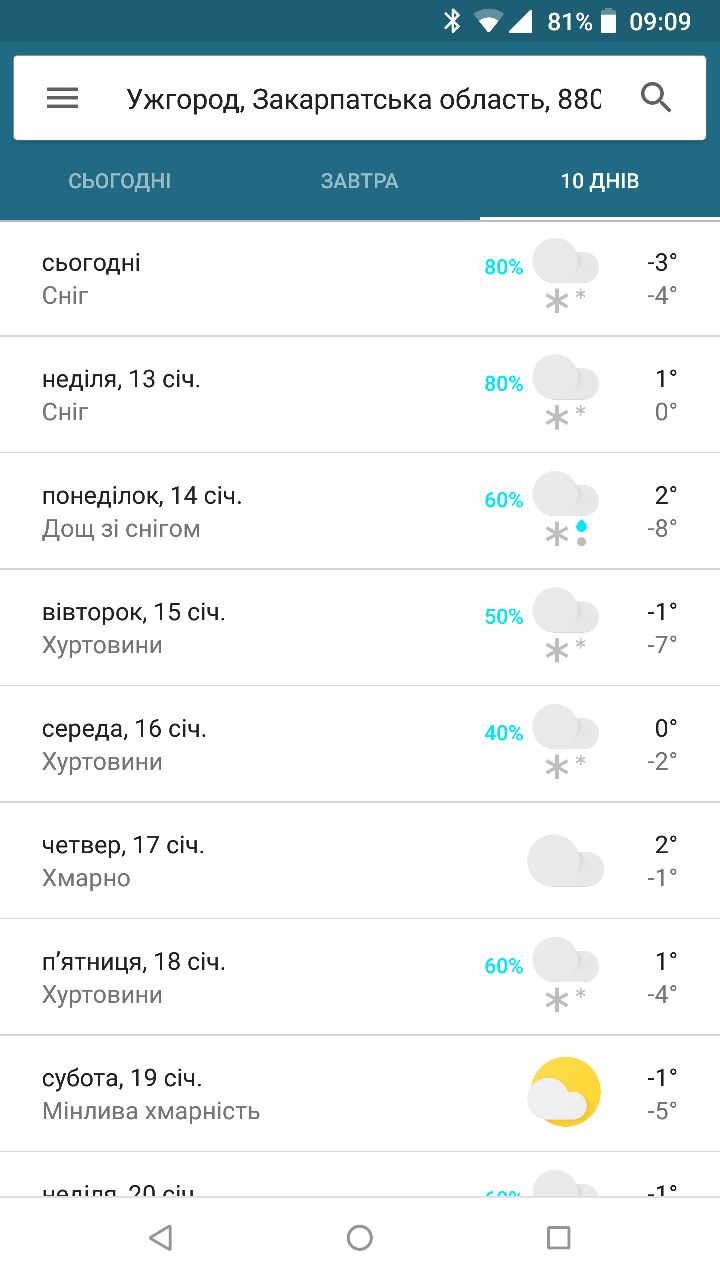The height and width of the screenshot is (1280, 720).
Task: Open the сьогодні forecast row
Action: pyautogui.click(x=360, y=279)
